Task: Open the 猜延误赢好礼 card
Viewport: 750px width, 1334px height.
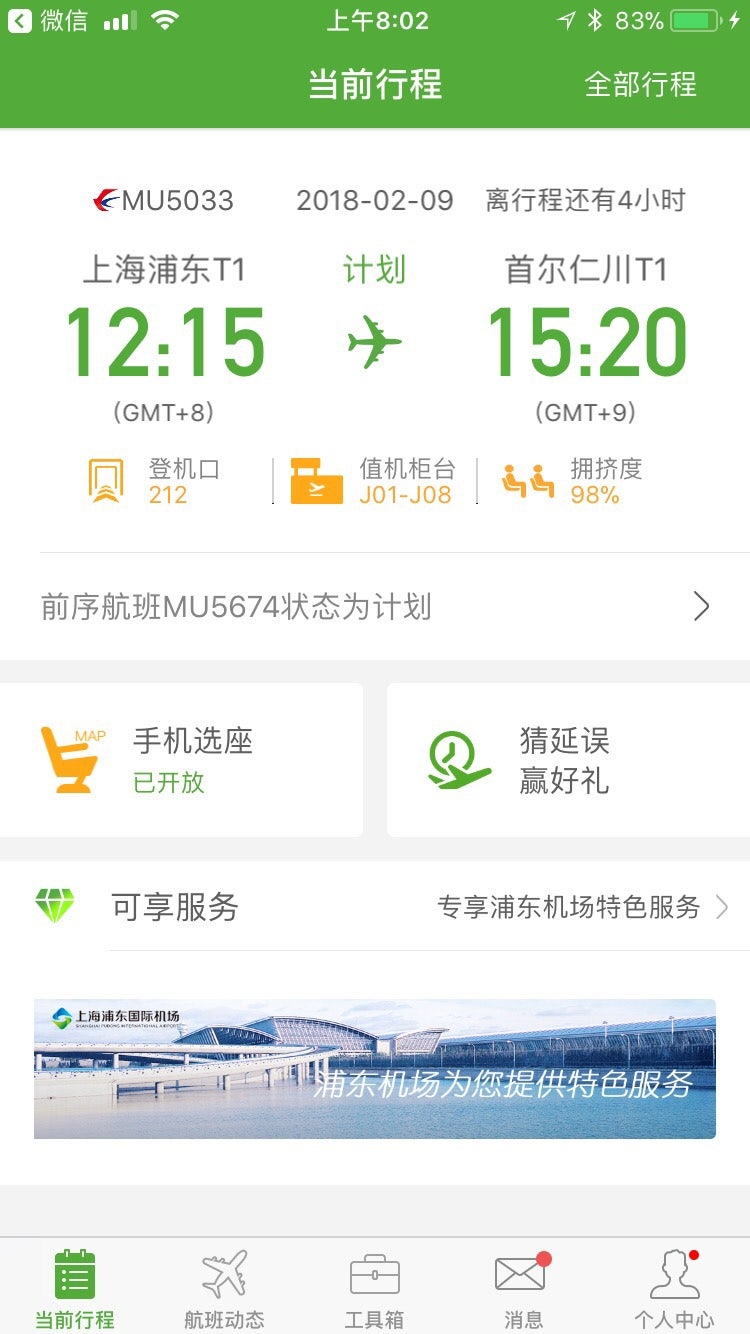Action: 567,760
